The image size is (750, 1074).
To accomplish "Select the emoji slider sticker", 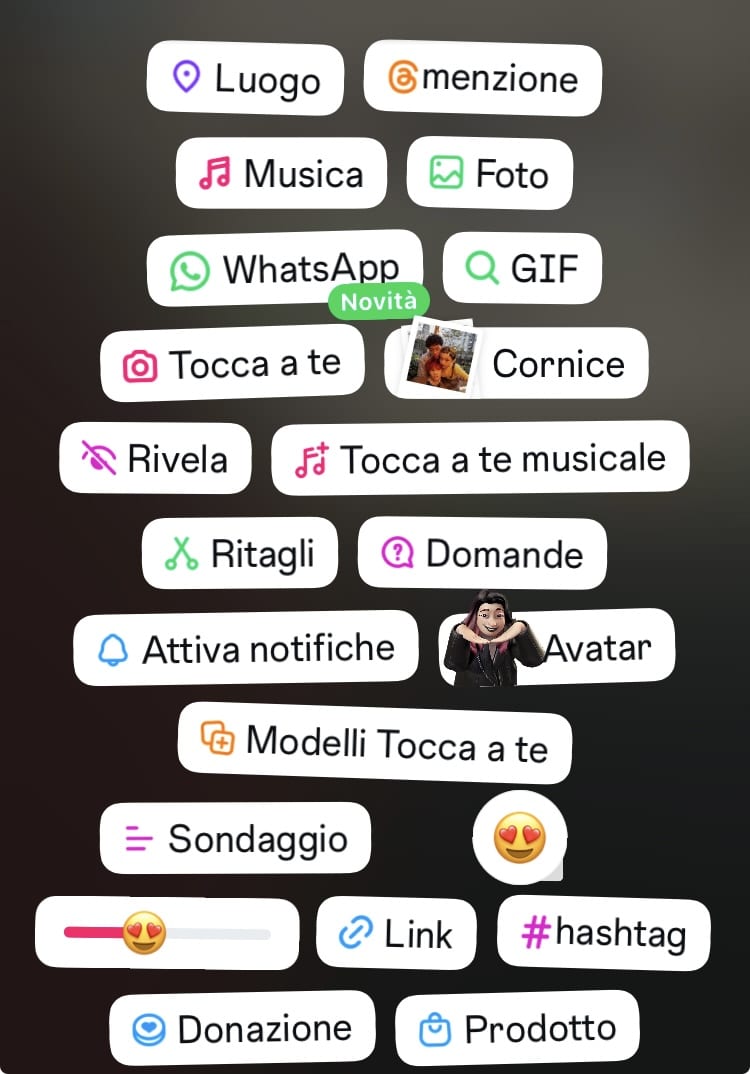I will (167, 934).
